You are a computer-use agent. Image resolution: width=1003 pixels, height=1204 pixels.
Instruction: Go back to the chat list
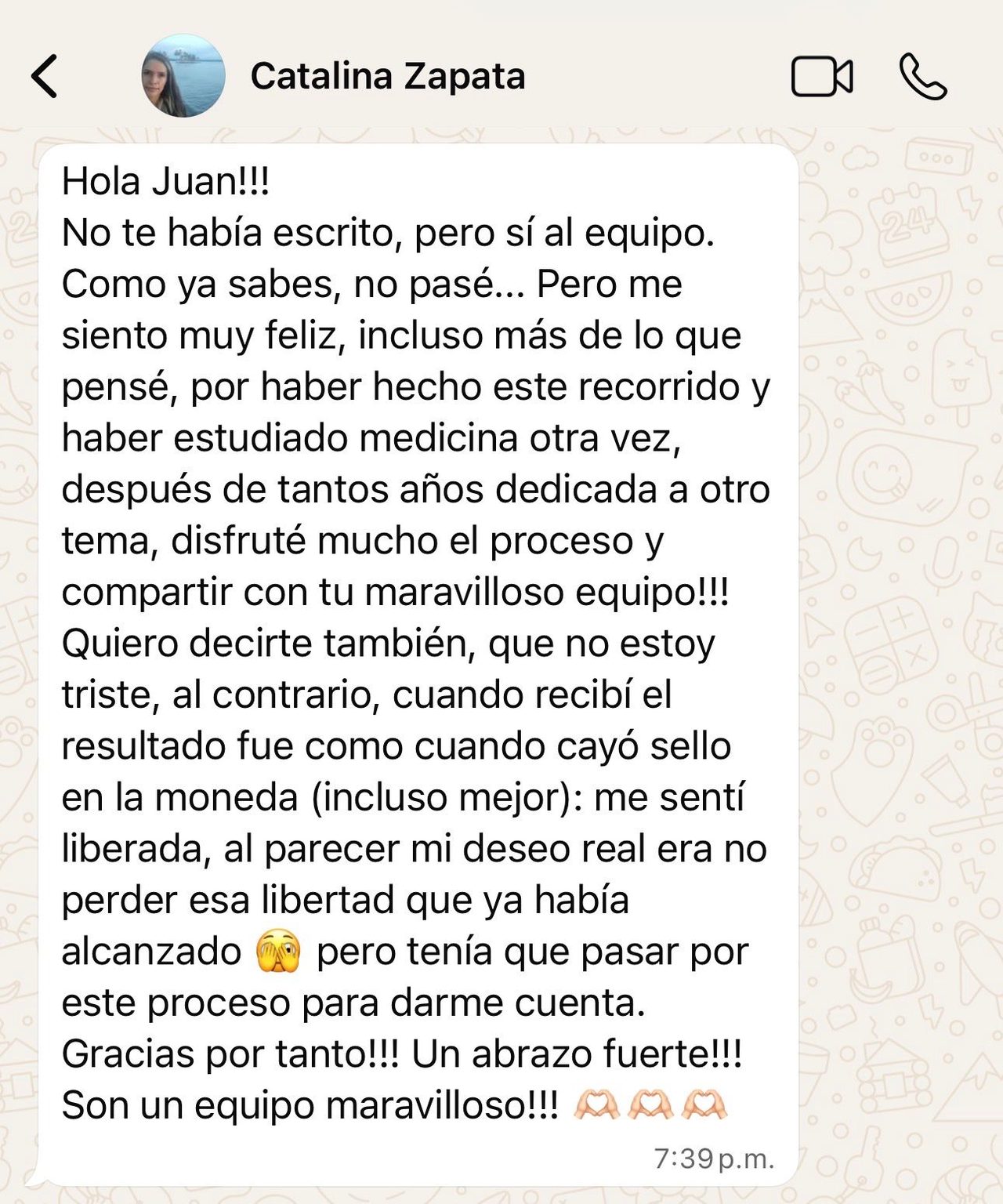[45, 76]
